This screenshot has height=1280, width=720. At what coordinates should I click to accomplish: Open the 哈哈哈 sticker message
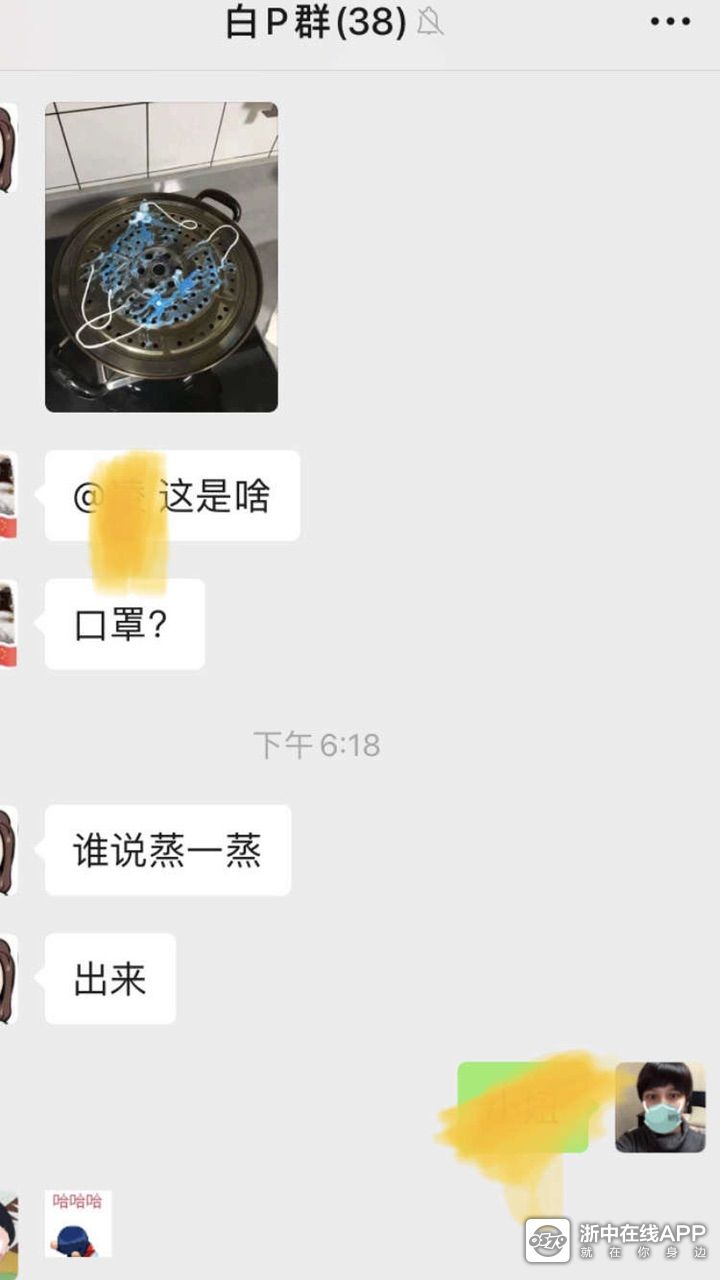[x=78, y=1222]
